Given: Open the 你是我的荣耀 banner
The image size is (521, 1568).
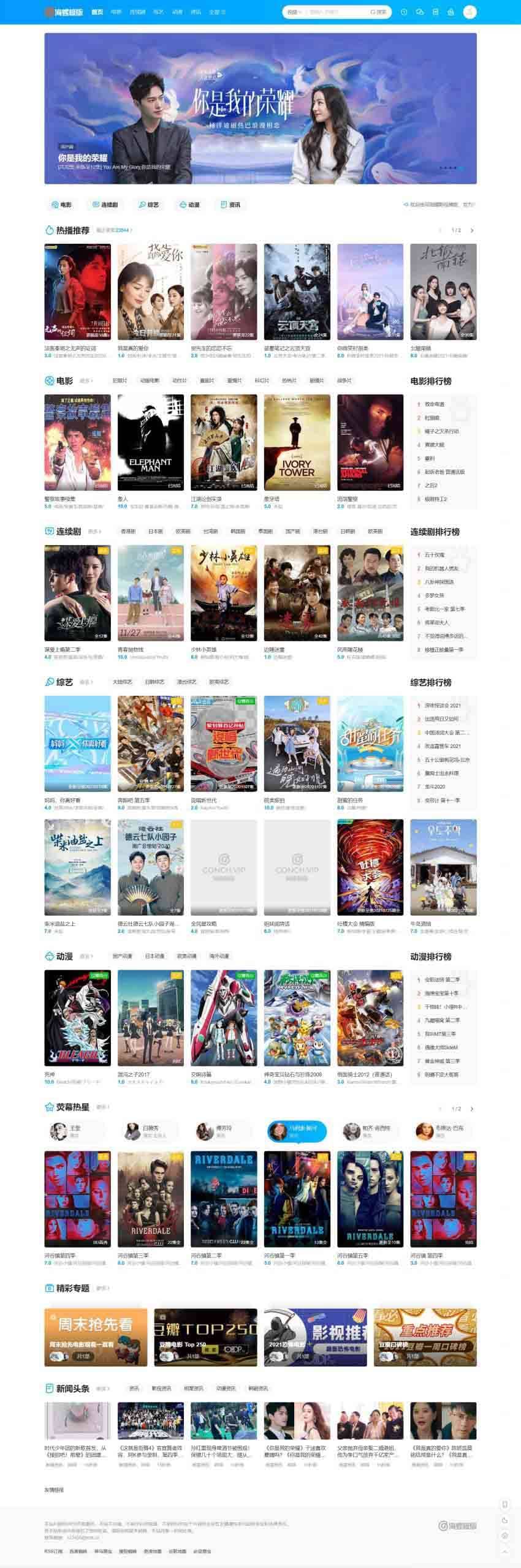Looking at the screenshot, I should click(260, 108).
